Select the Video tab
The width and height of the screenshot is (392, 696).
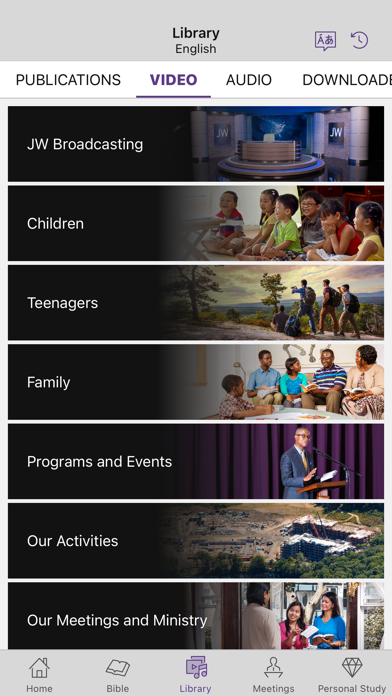174,80
